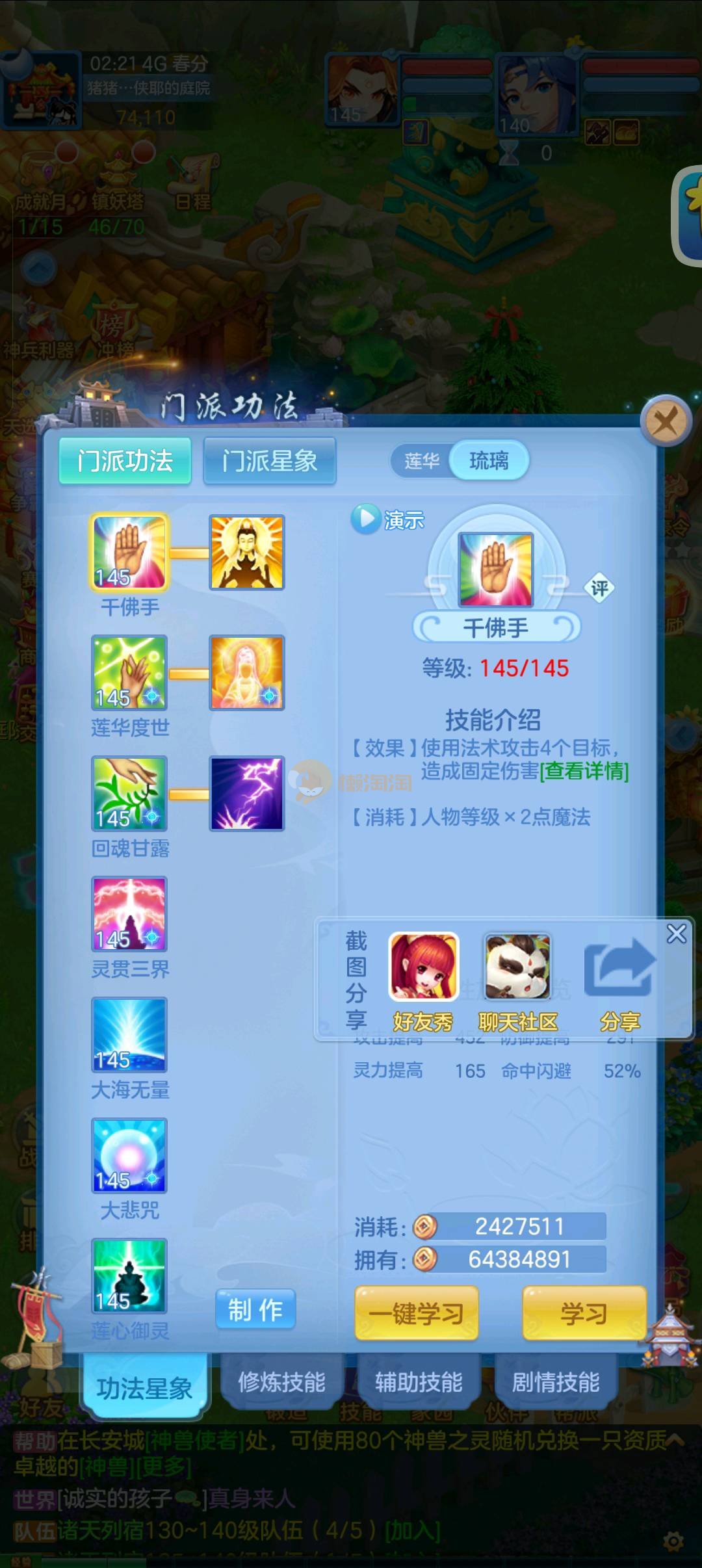Select the 莲华 school toggle
This screenshot has width=702, height=1568.
[422, 461]
